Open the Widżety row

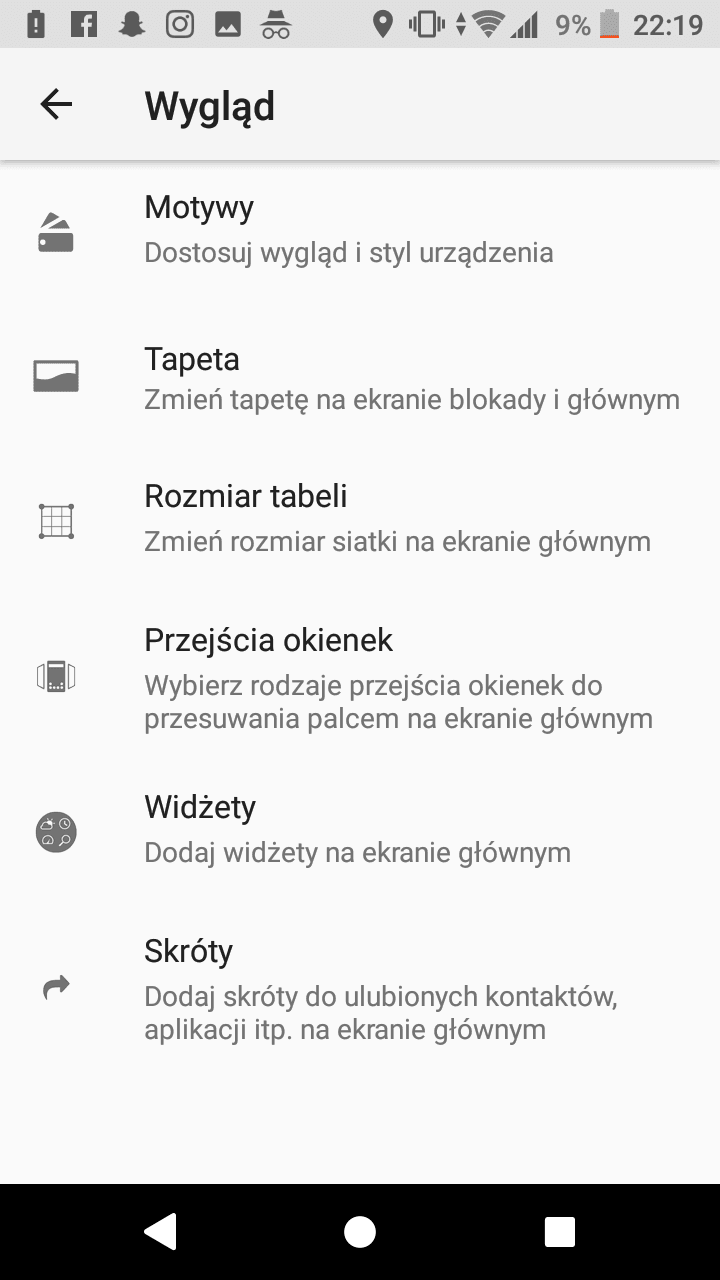[360, 830]
